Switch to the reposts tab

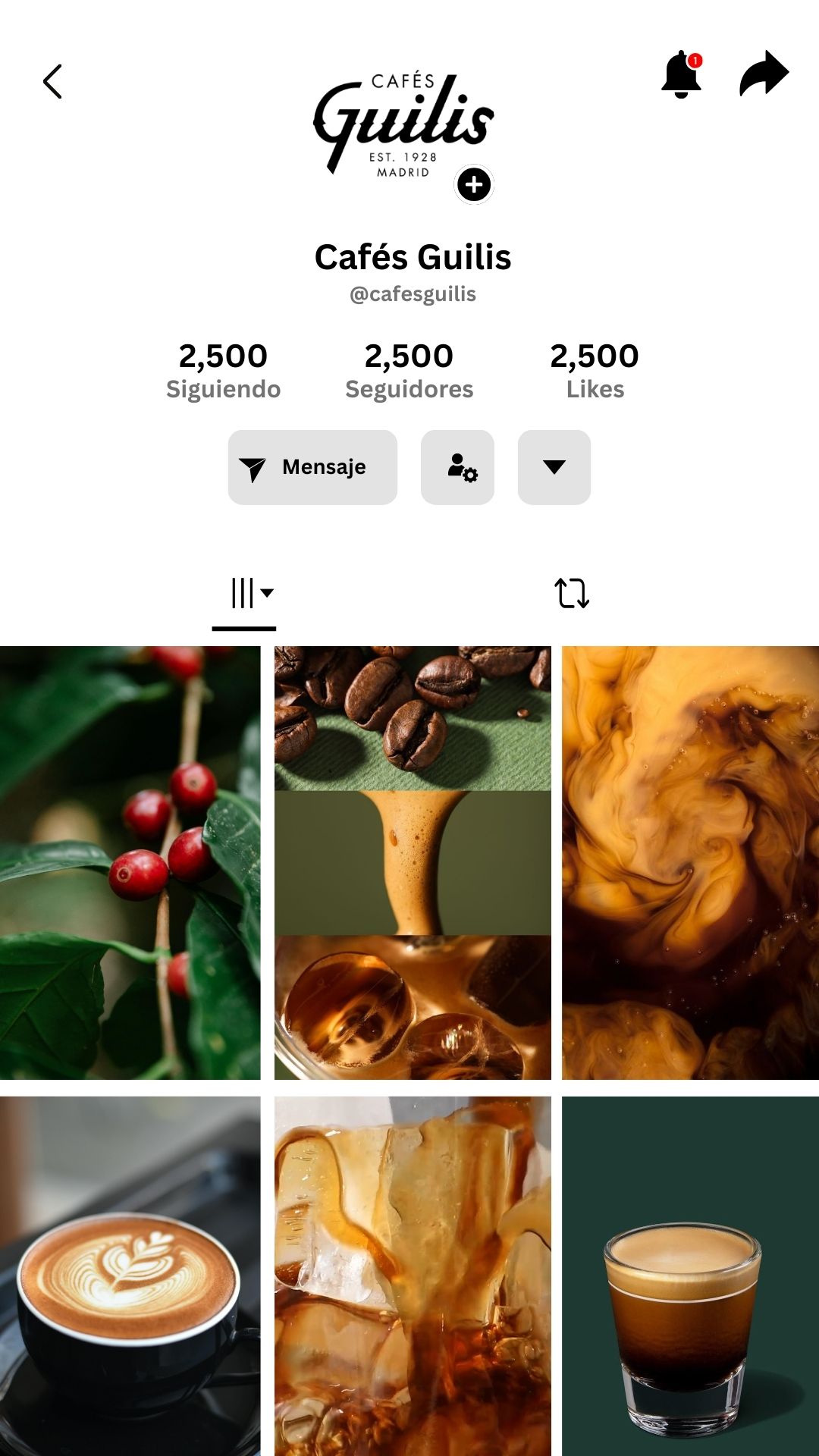[x=572, y=593]
